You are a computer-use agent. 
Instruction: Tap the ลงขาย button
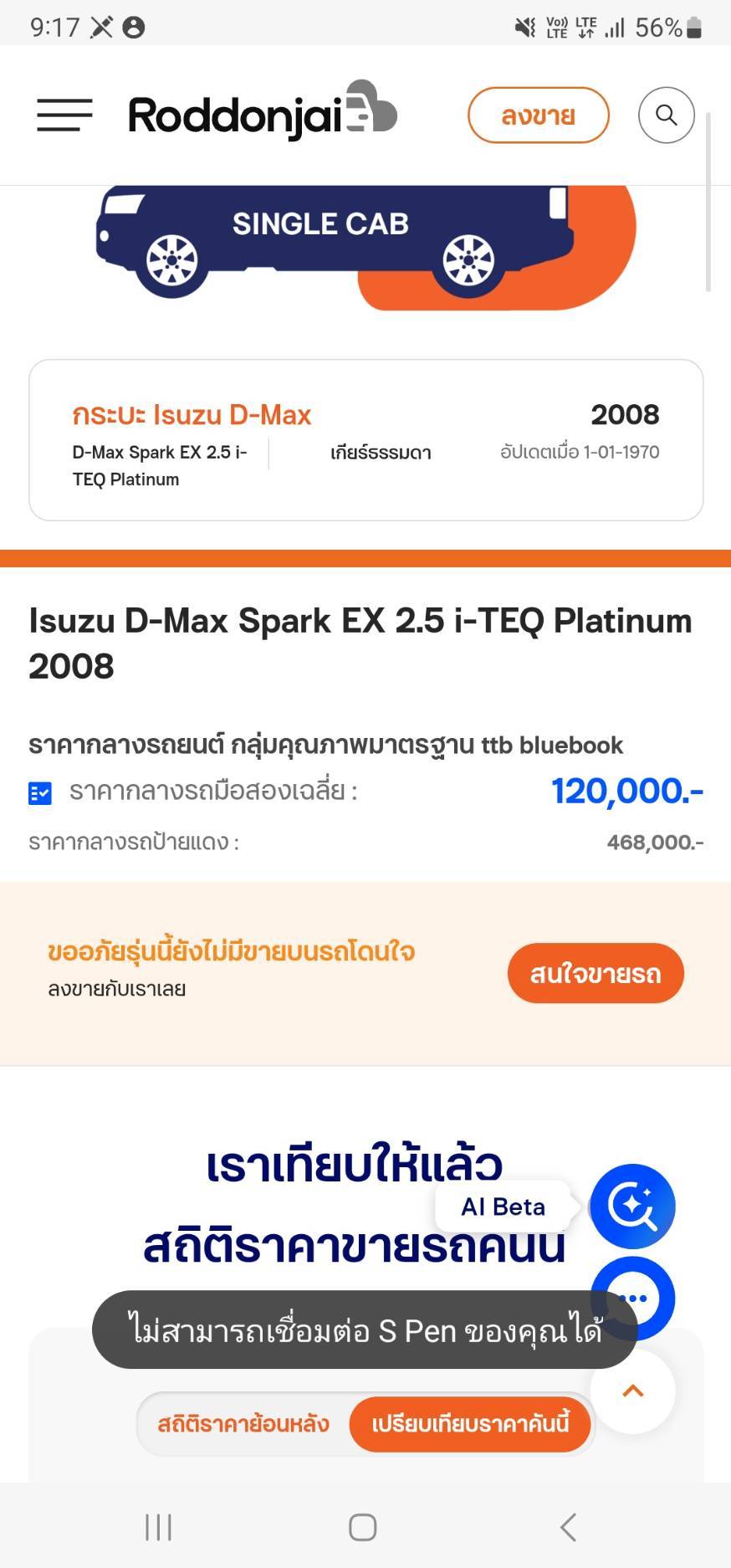(x=538, y=115)
